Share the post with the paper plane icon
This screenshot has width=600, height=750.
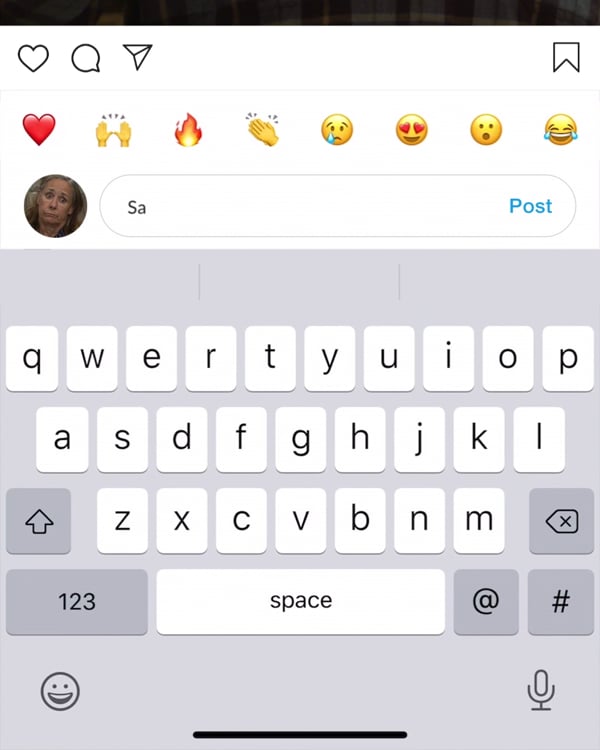[x=137, y=58]
